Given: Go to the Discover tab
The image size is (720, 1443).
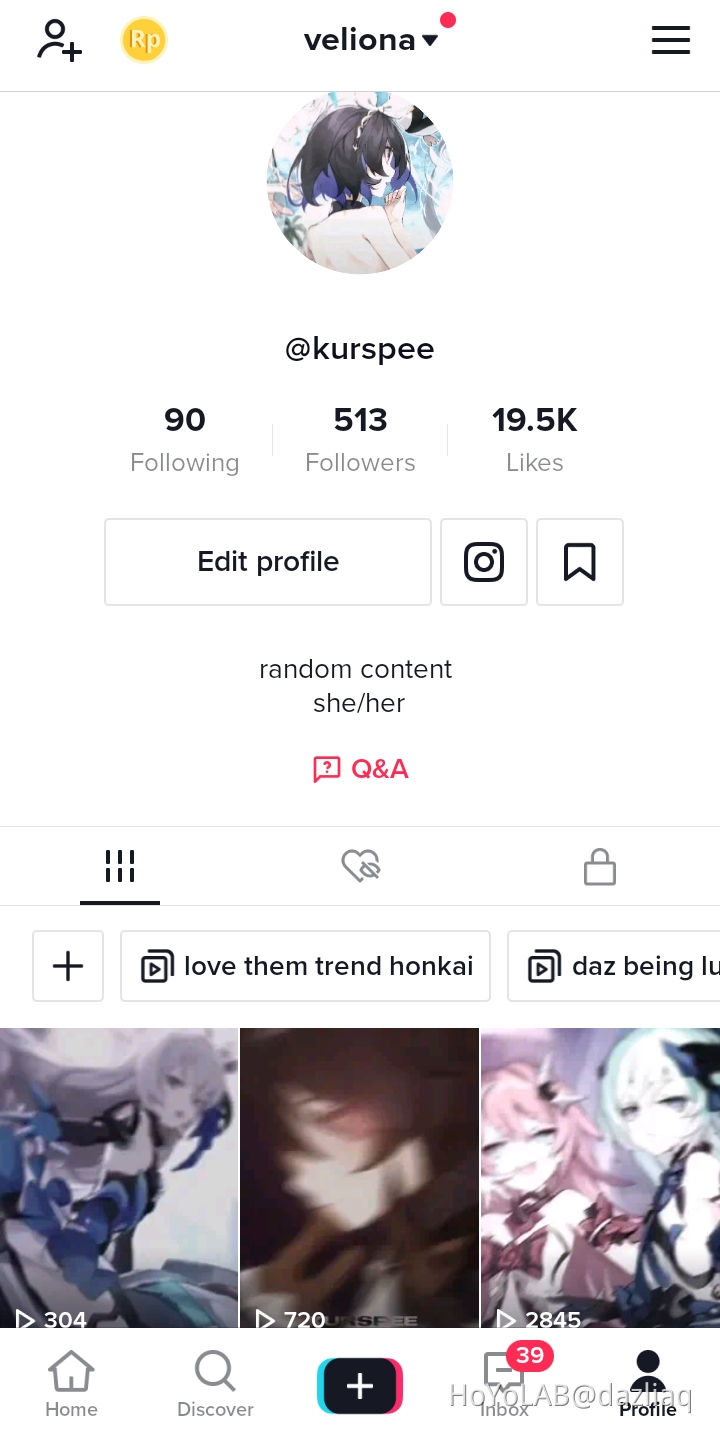Looking at the screenshot, I should (215, 1384).
